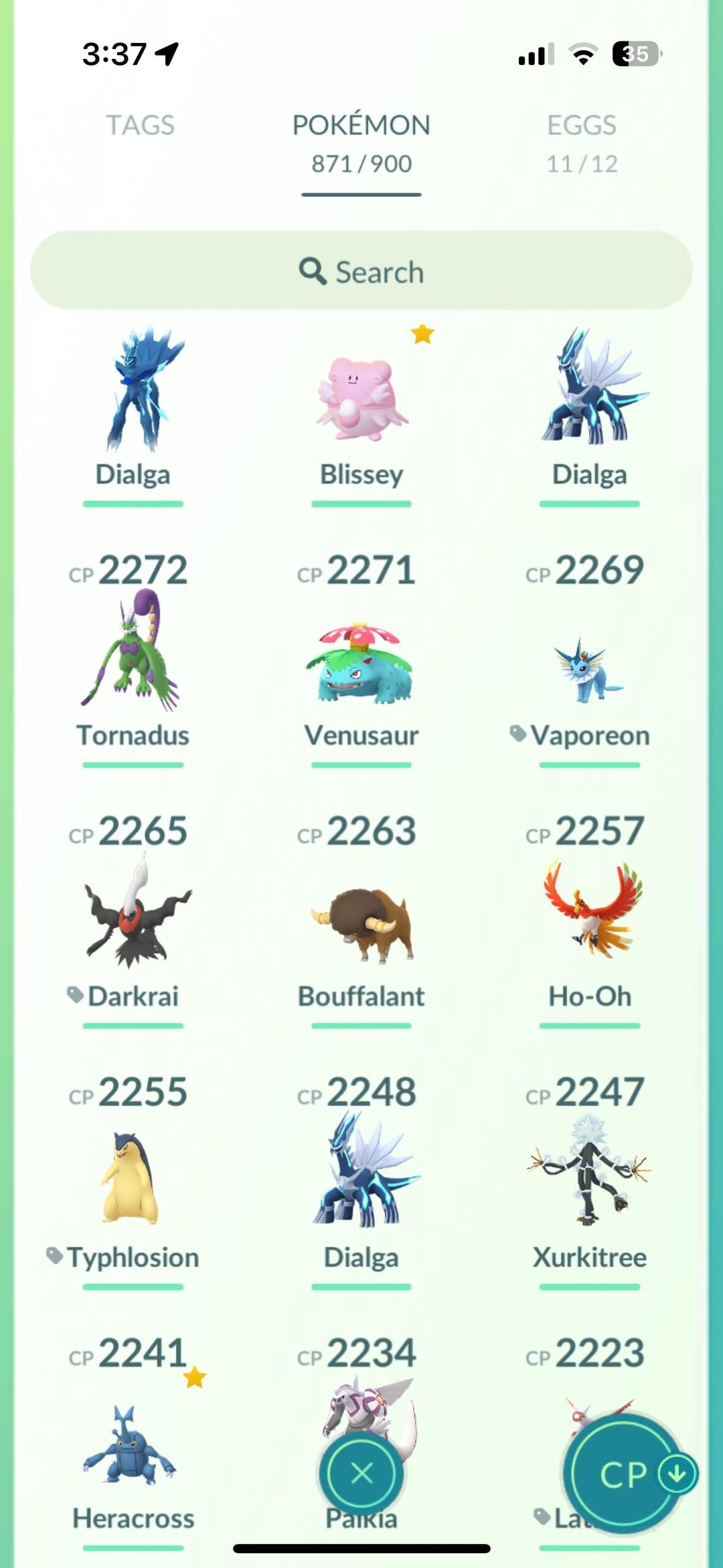View Venusaur with CP 2271
Viewport: 723px width, 1568px height.
click(x=361, y=663)
